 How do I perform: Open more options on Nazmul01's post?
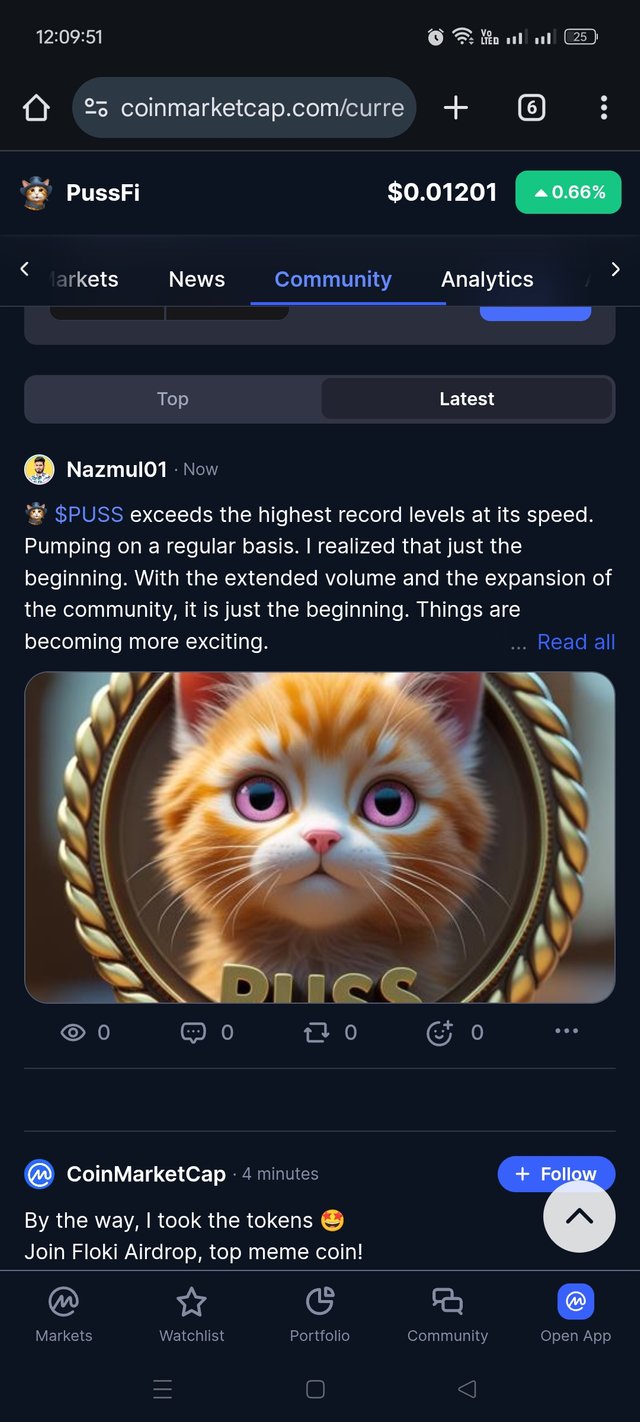[566, 1031]
